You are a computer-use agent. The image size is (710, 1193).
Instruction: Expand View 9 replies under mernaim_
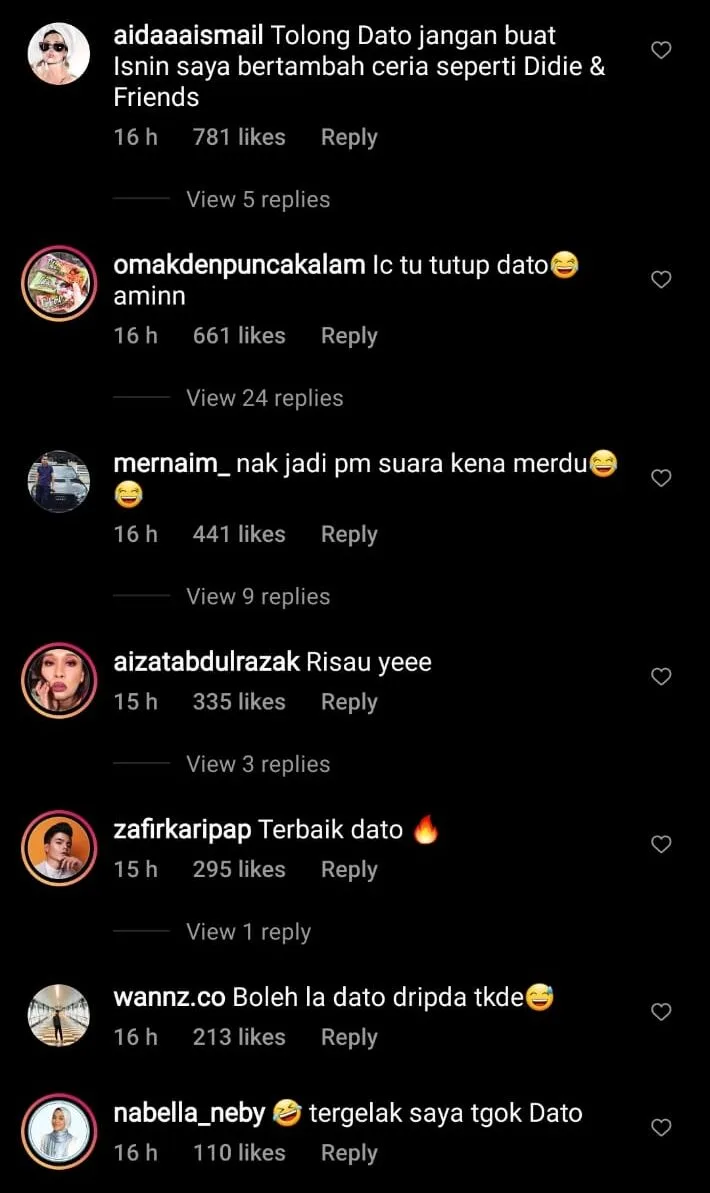[257, 596]
